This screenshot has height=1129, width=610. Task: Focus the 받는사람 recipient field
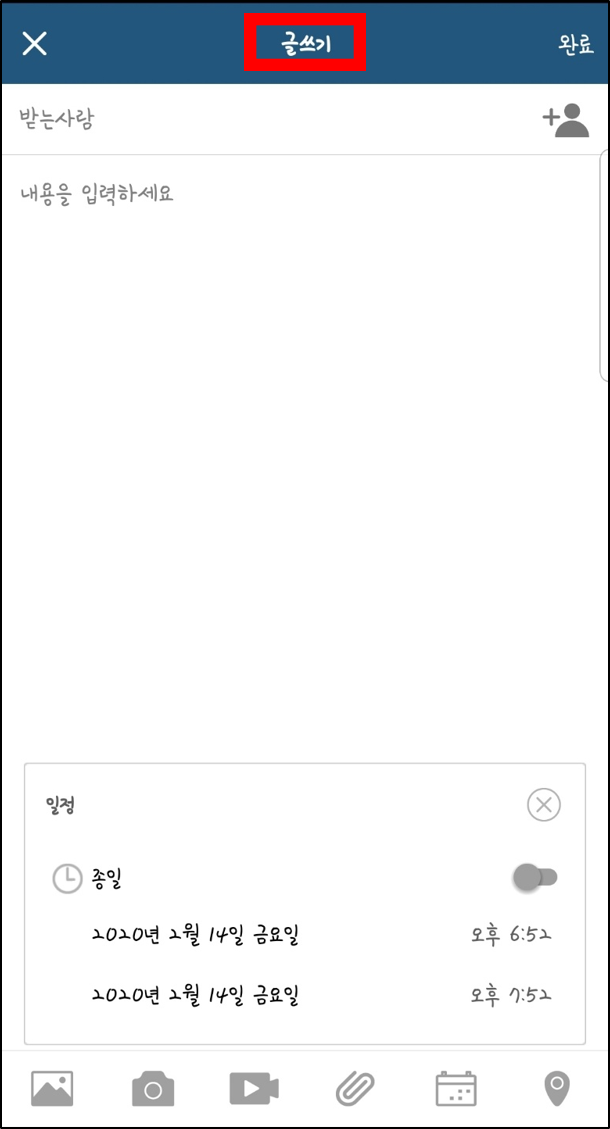coord(250,120)
